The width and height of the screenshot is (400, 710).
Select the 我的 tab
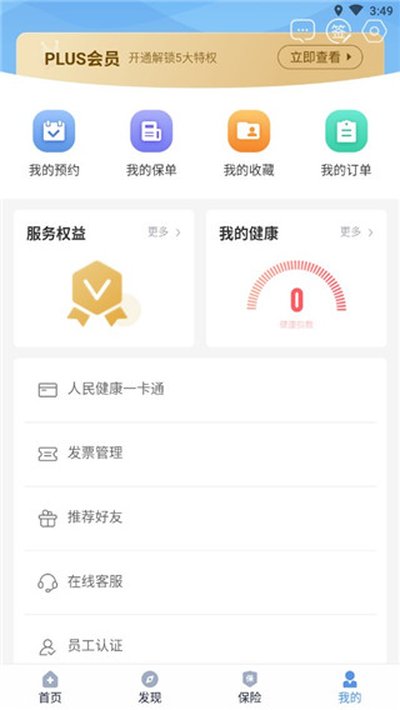point(350,687)
